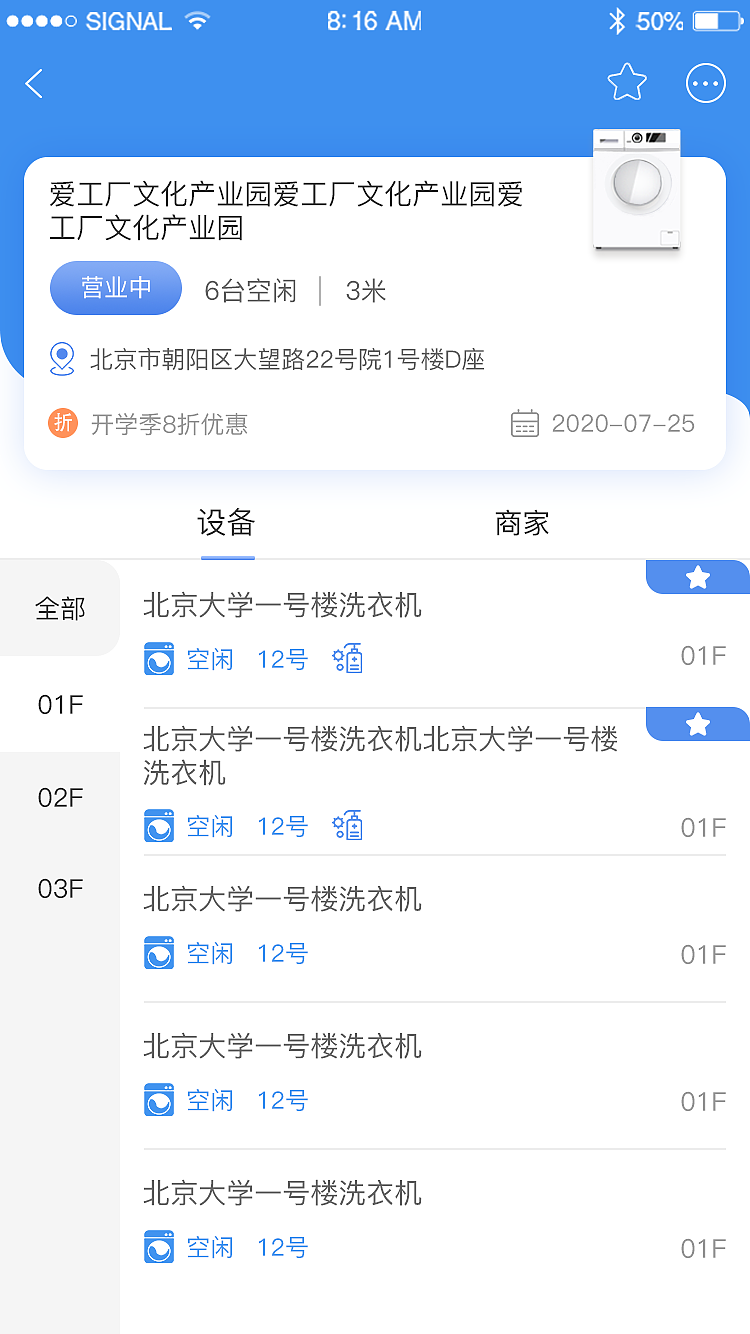Screen dimensions: 750x1334
Task: Tap the detergent icon next to first 12号
Action: click(x=348, y=658)
